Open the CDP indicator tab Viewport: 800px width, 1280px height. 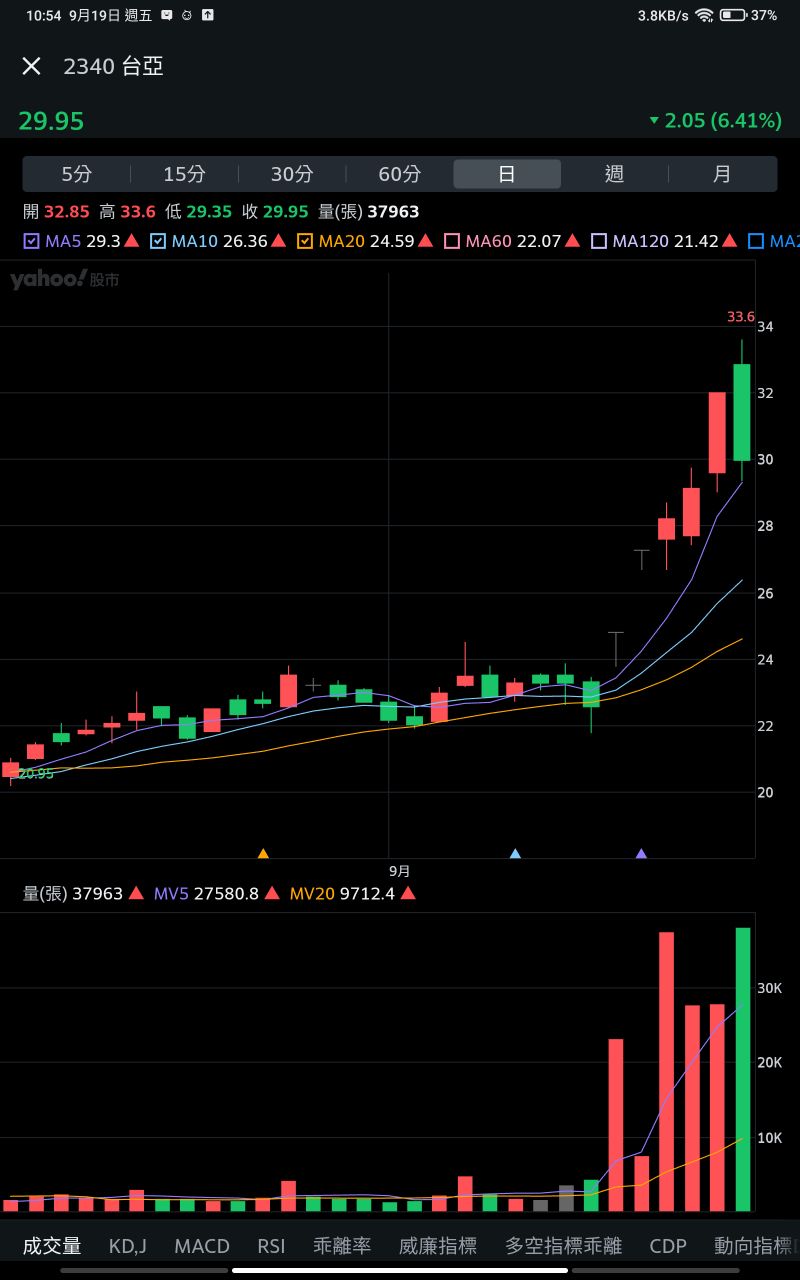coord(668,1246)
